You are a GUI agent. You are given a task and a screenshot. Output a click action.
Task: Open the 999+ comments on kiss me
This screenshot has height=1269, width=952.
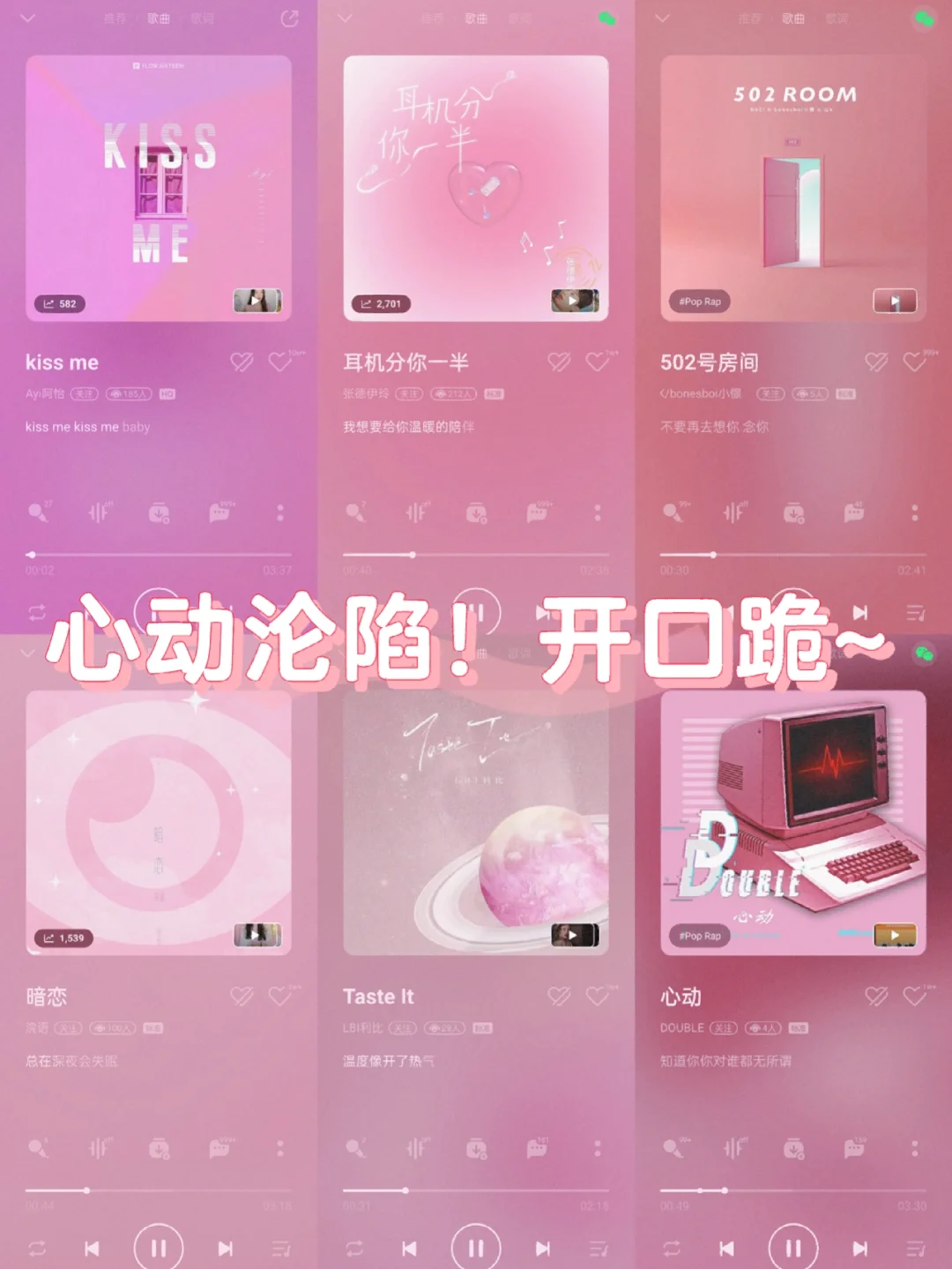click(x=219, y=511)
